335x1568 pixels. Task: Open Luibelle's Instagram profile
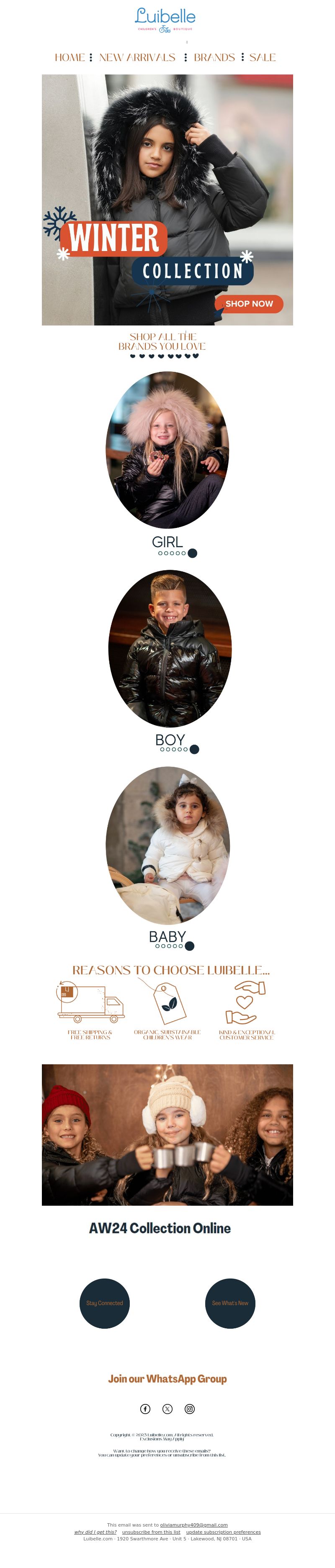pyautogui.click(x=189, y=1409)
